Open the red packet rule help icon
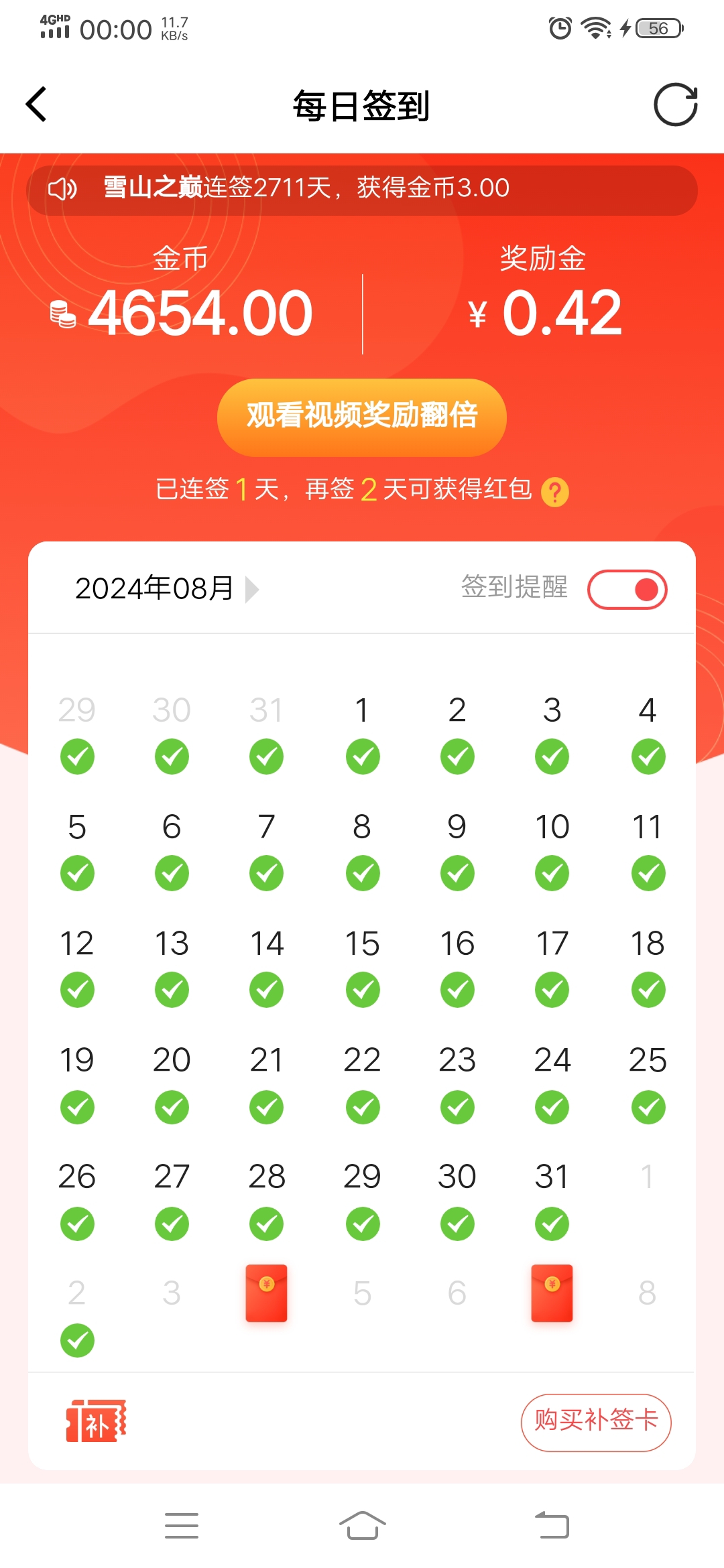724x1568 pixels. click(555, 492)
